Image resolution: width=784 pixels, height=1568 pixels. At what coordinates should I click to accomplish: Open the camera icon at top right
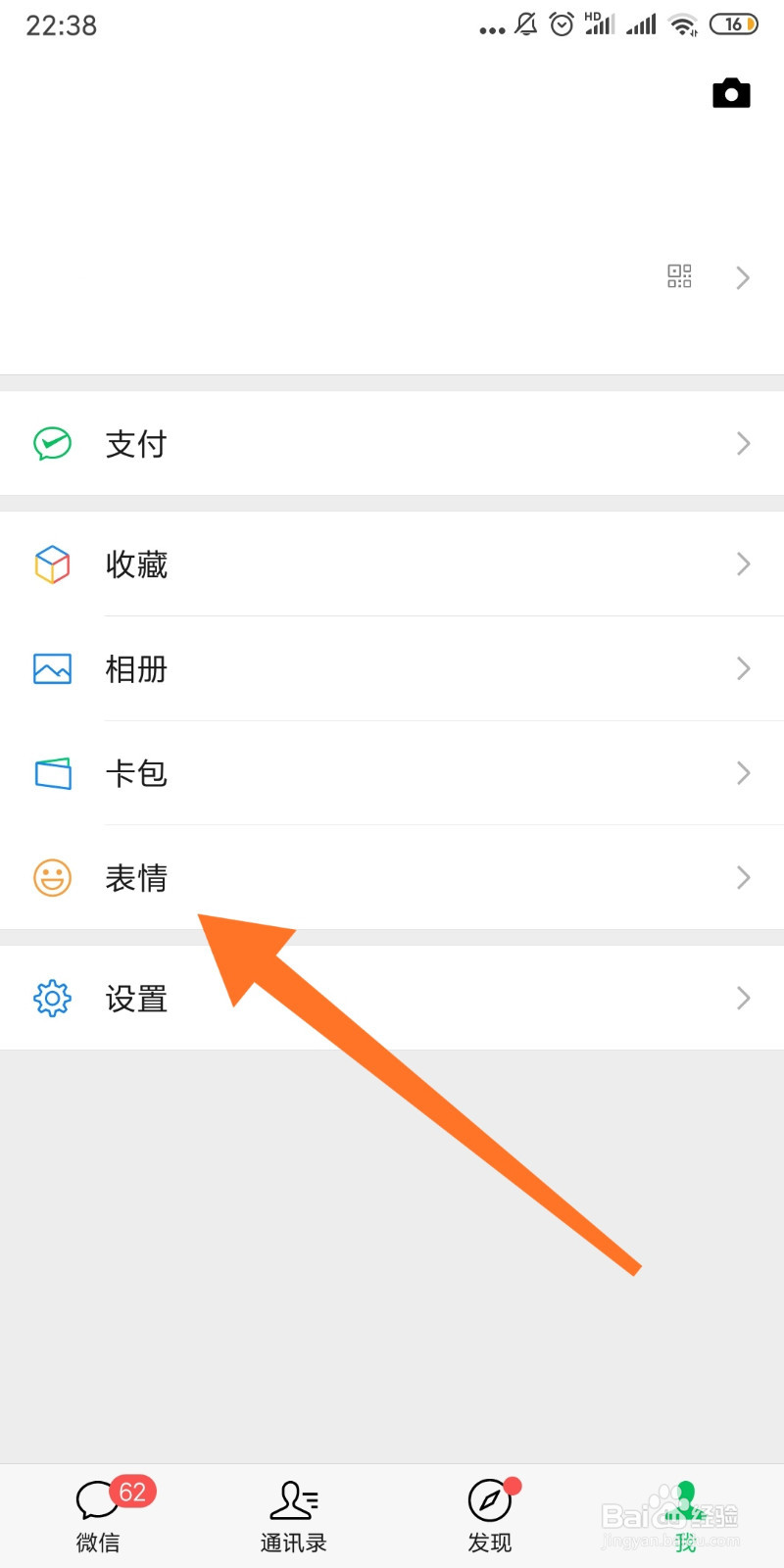[x=731, y=93]
